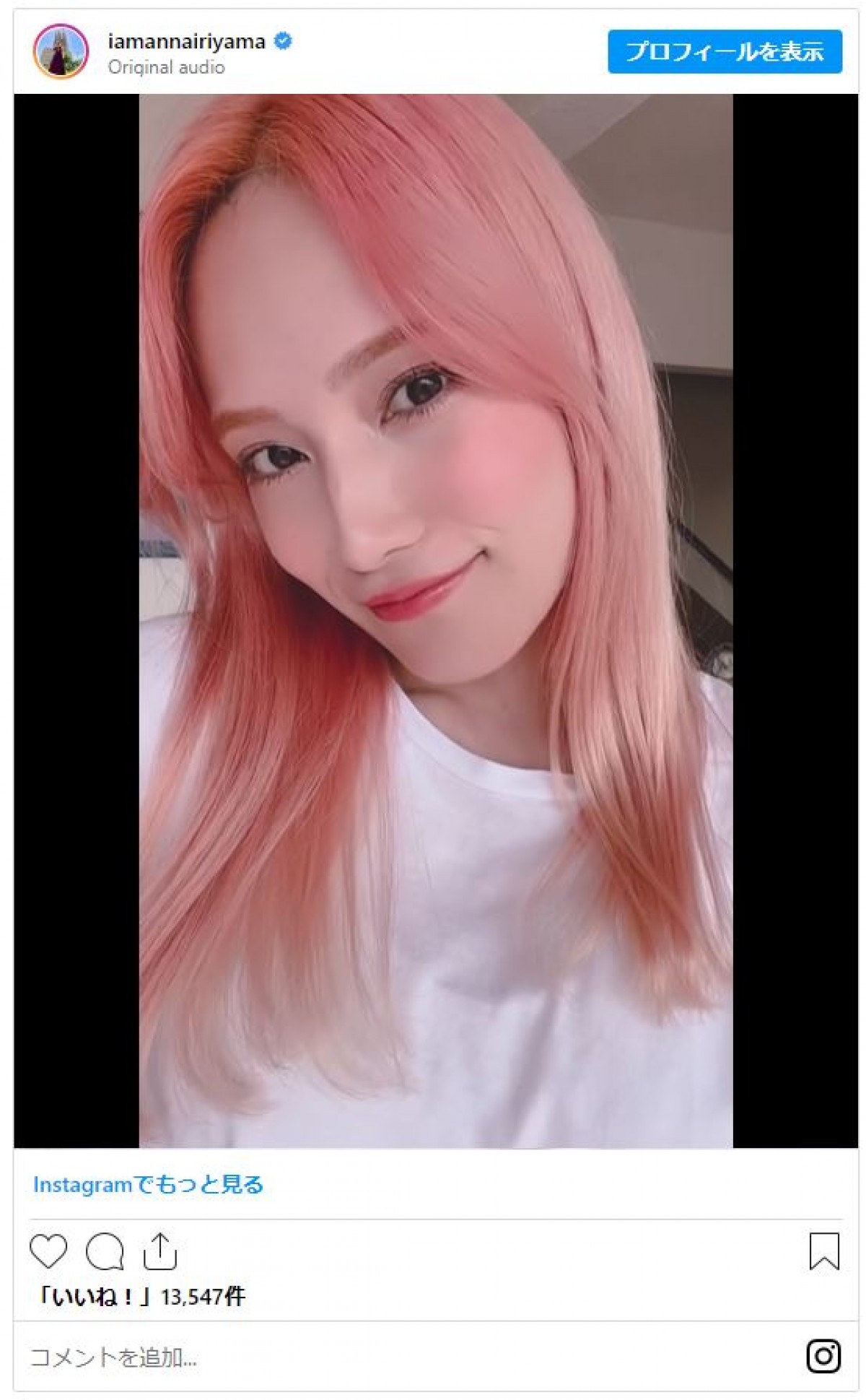Open the embedded post video
Viewport: 866px width, 1400px height.
tap(435, 619)
